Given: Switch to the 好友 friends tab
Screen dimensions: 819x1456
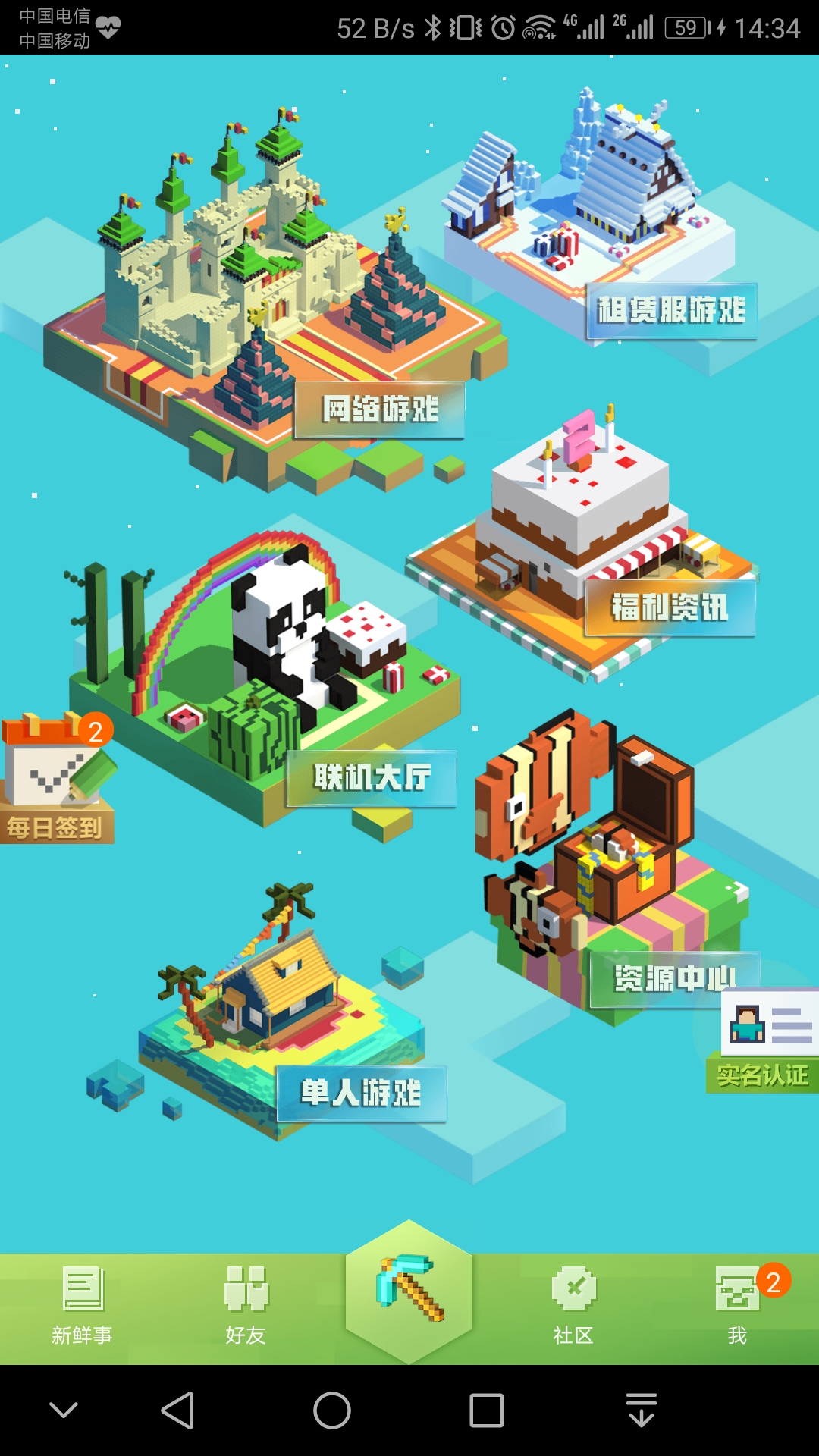Looking at the screenshot, I should (x=246, y=1306).
